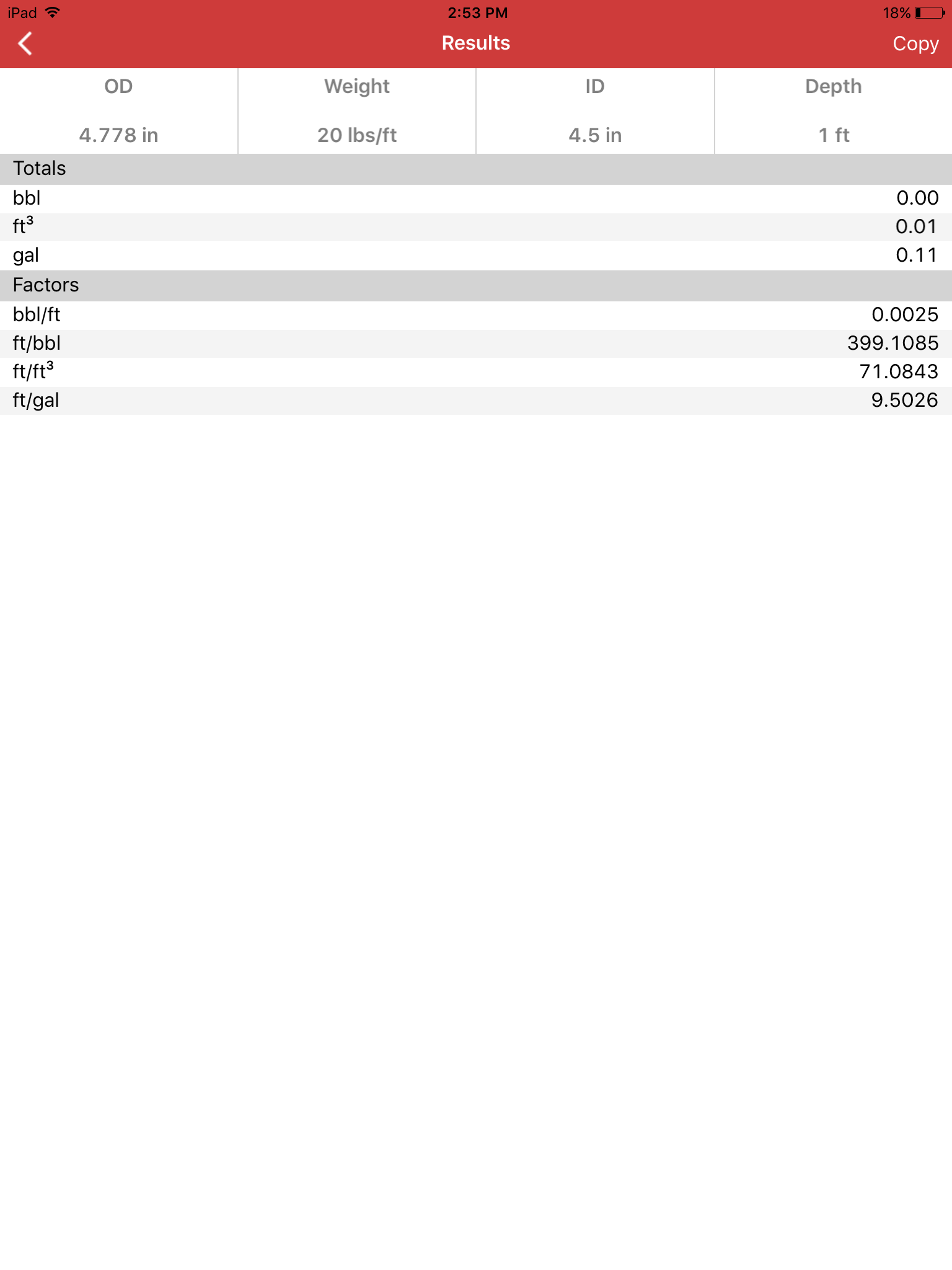This screenshot has width=952, height=1270.
Task: Tap the Copy button
Action: pos(915,43)
